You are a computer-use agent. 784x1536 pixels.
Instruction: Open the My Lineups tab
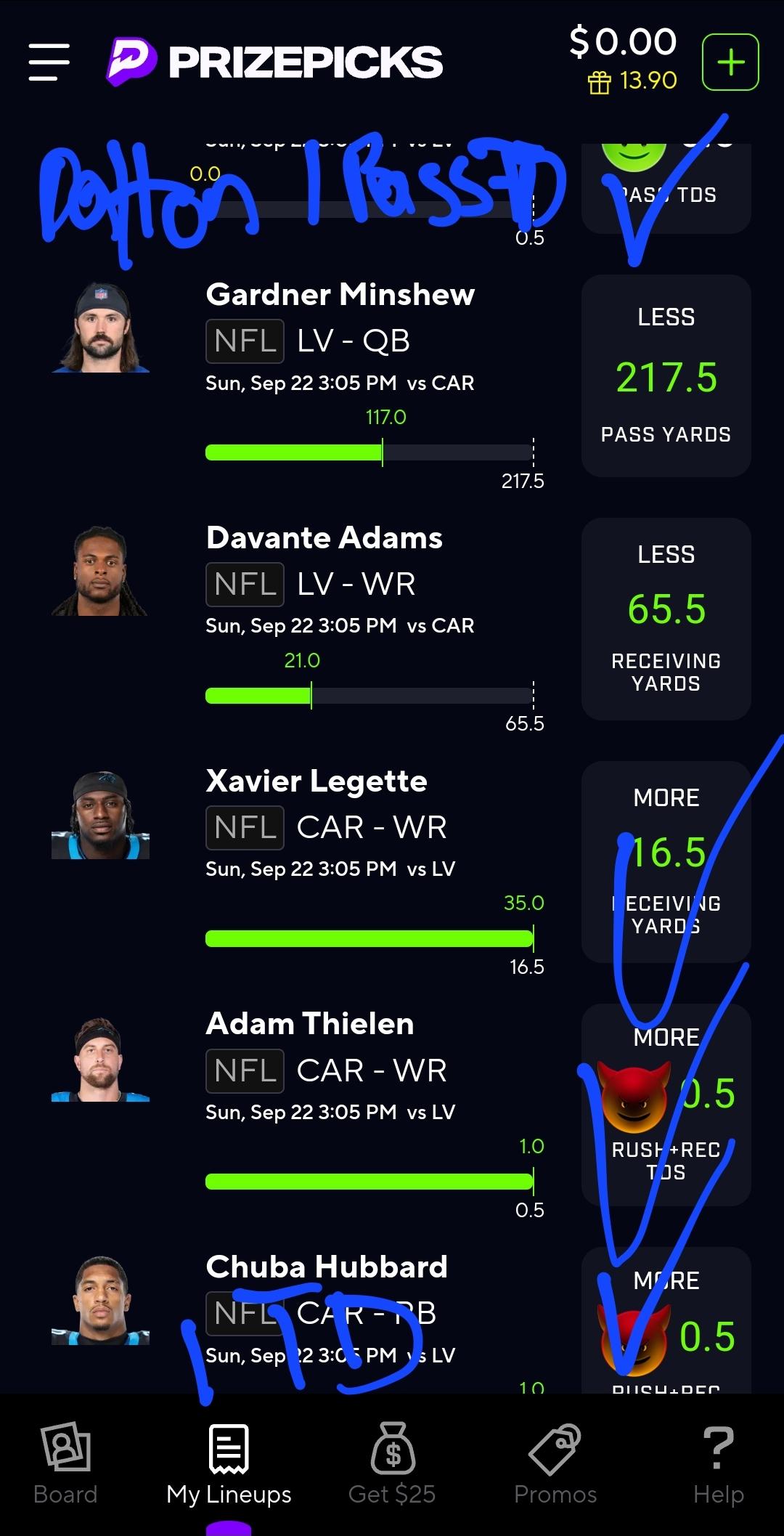[x=229, y=1463]
